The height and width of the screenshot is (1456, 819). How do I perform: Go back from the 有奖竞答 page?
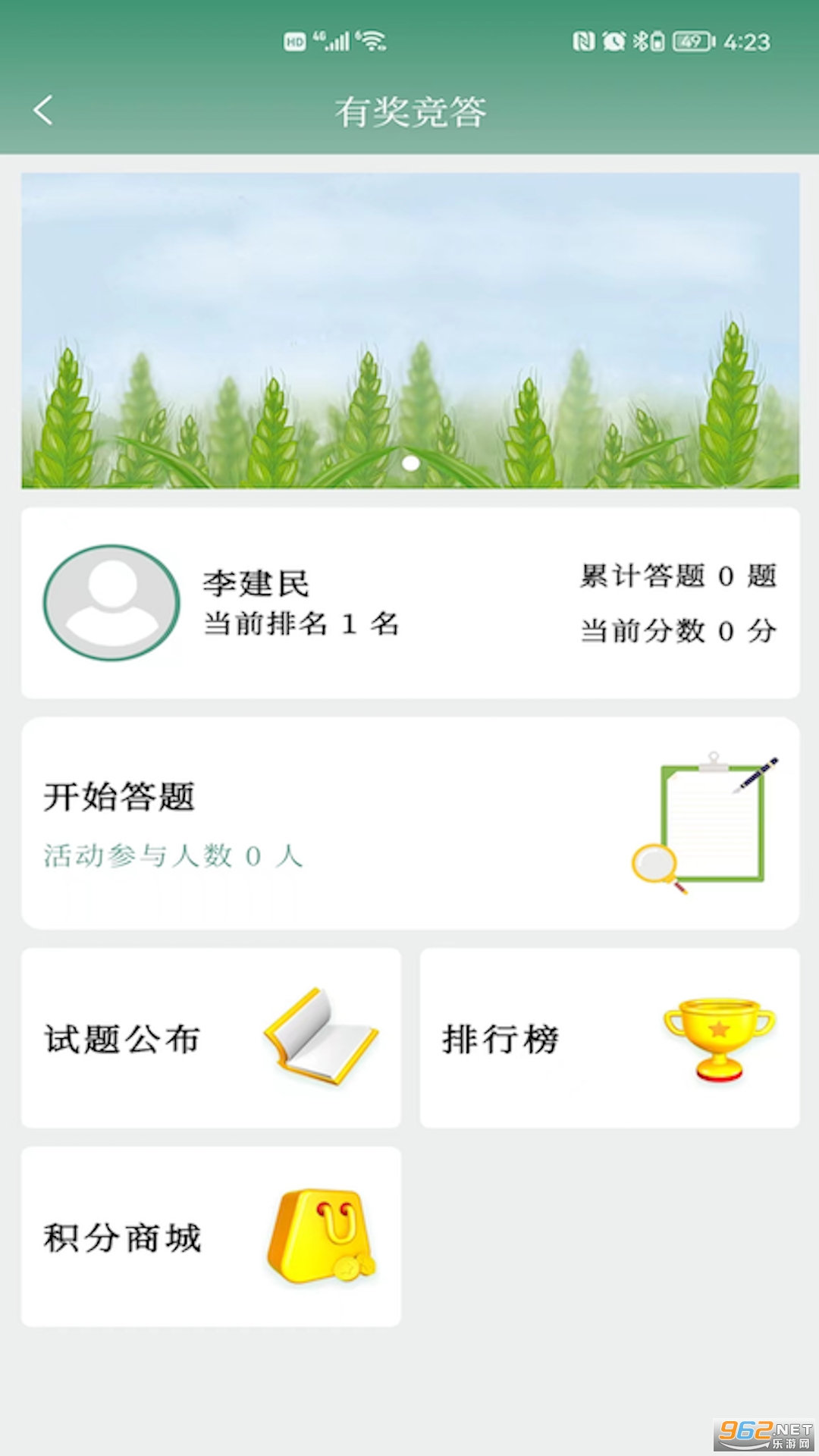point(43,111)
